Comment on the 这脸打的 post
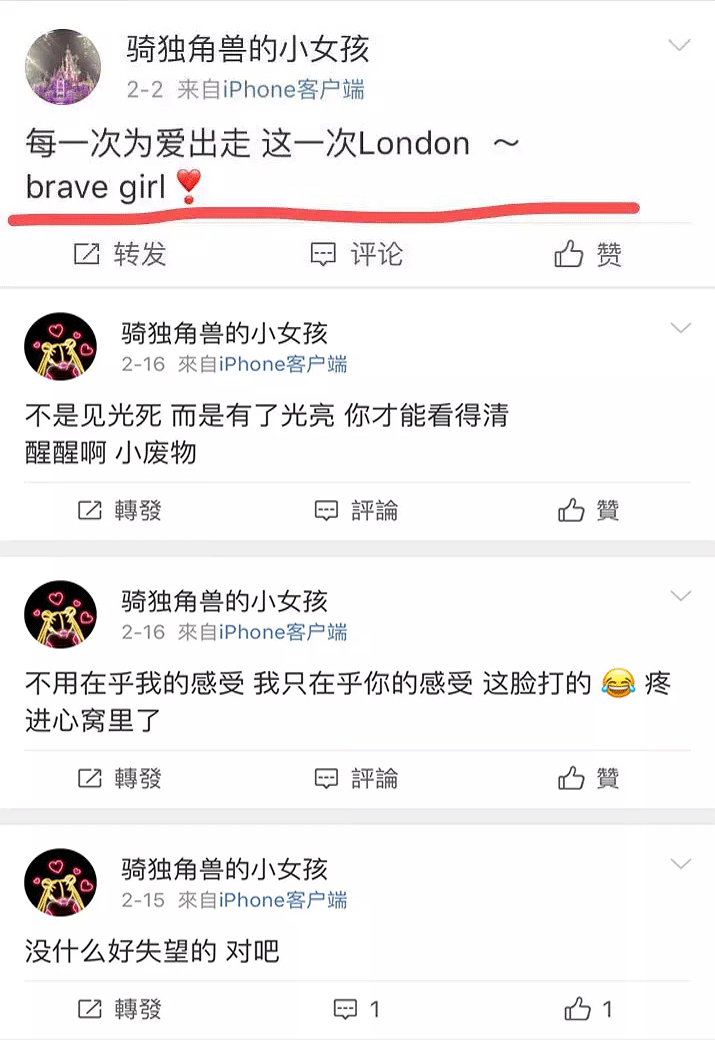Viewport: 715px width, 1040px height. (356, 778)
